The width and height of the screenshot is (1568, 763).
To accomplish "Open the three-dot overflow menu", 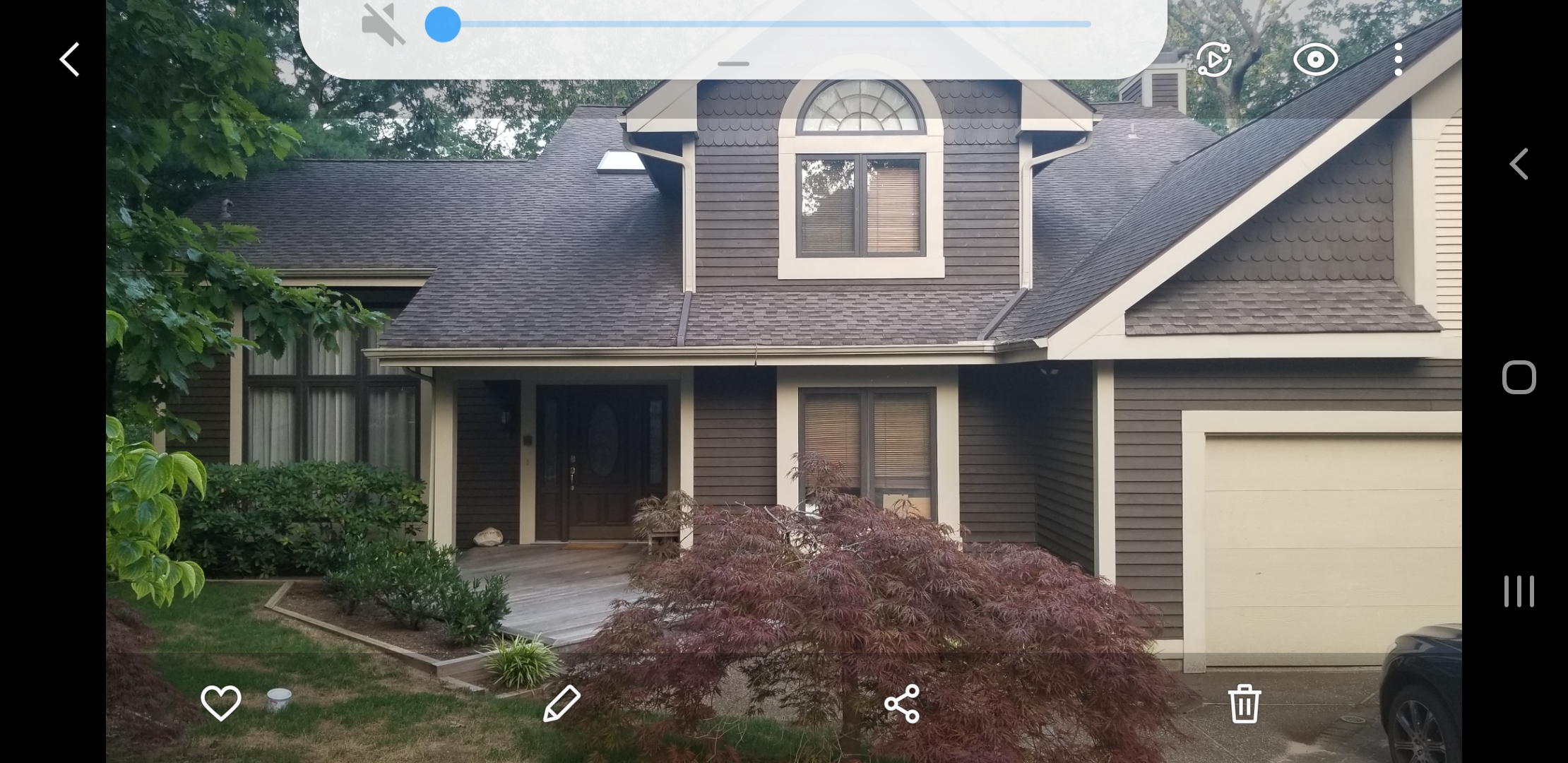I will click(1398, 59).
